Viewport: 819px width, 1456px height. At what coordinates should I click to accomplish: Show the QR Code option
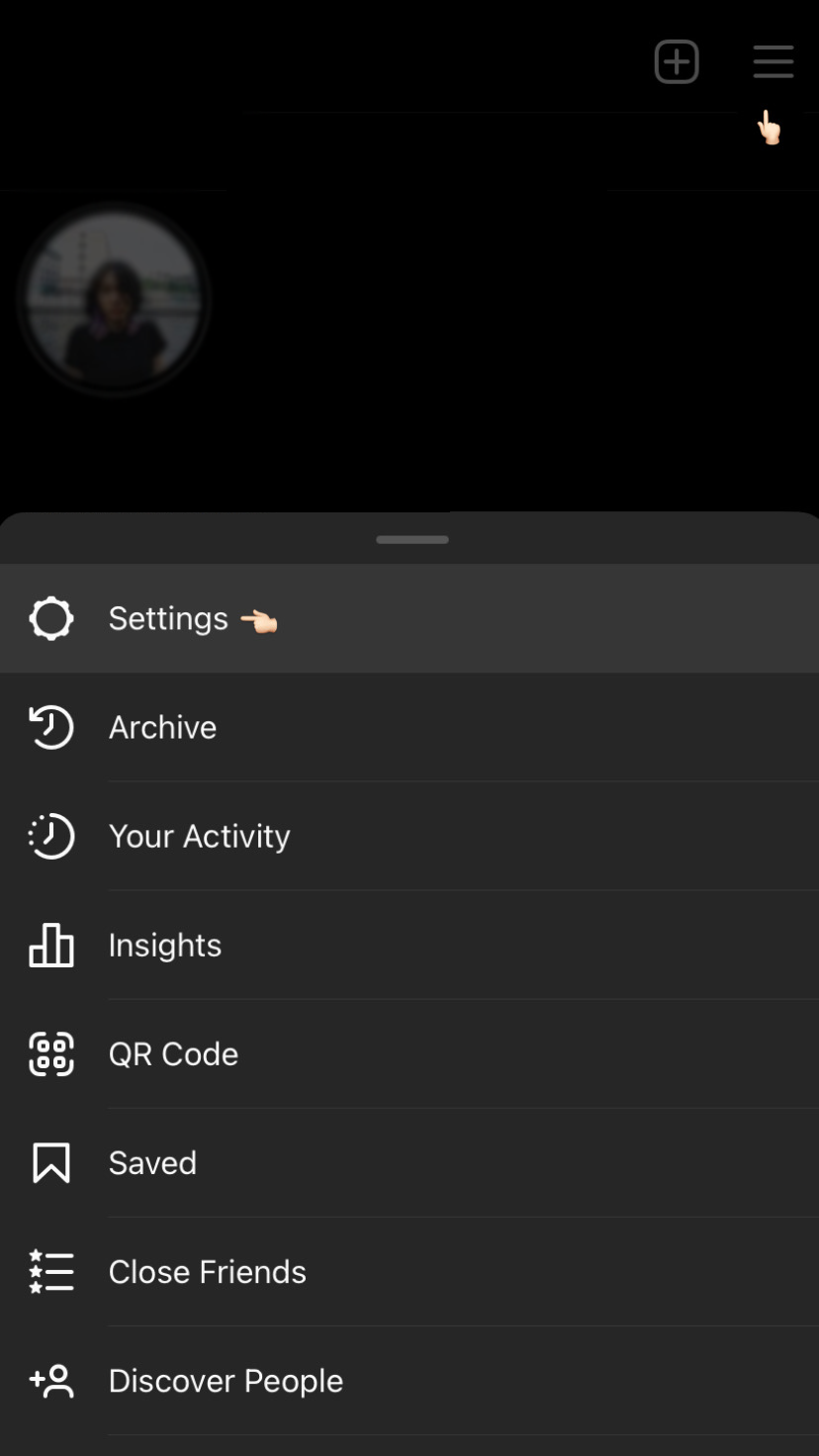(173, 1054)
